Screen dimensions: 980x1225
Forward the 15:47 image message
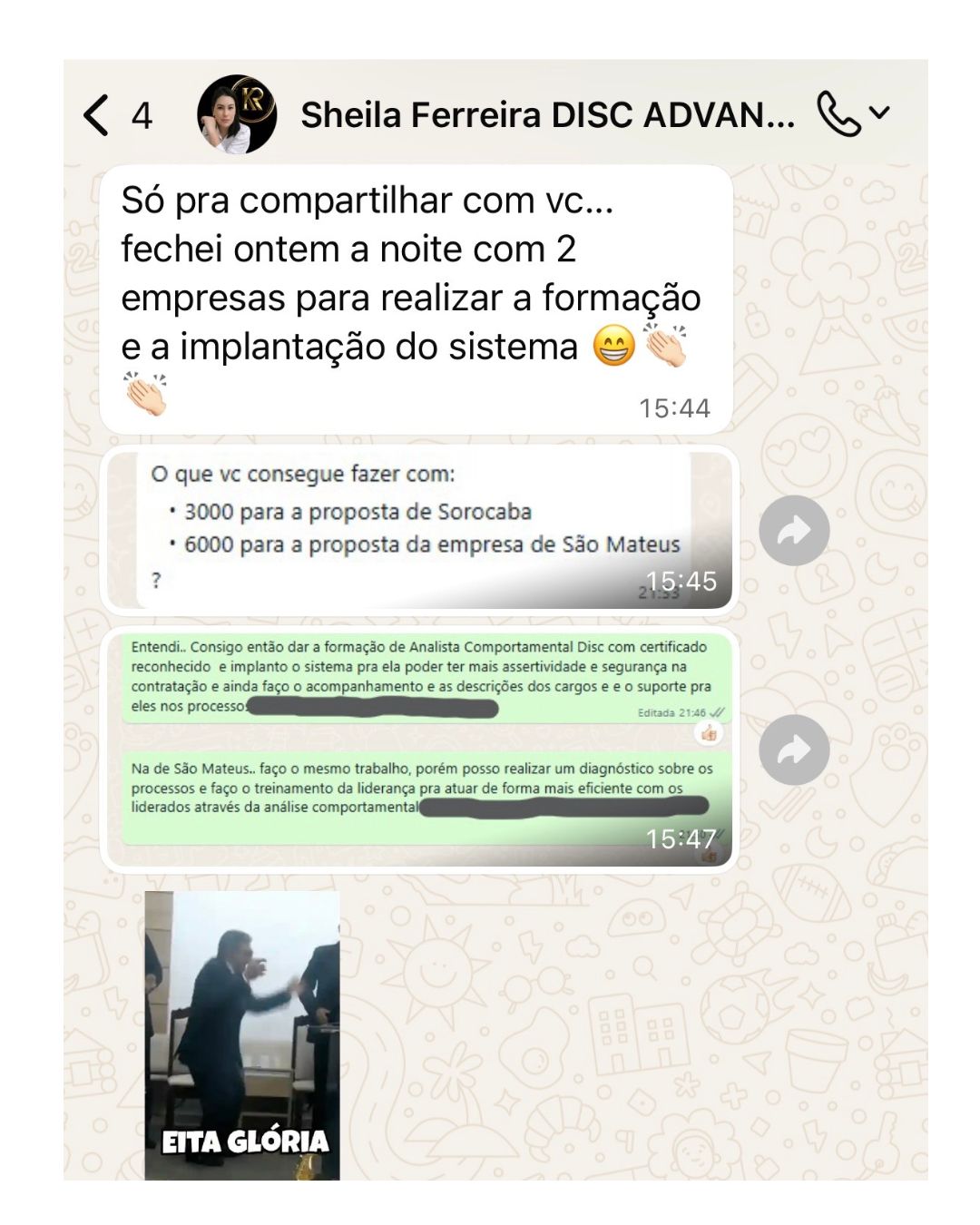[x=794, y=750]
